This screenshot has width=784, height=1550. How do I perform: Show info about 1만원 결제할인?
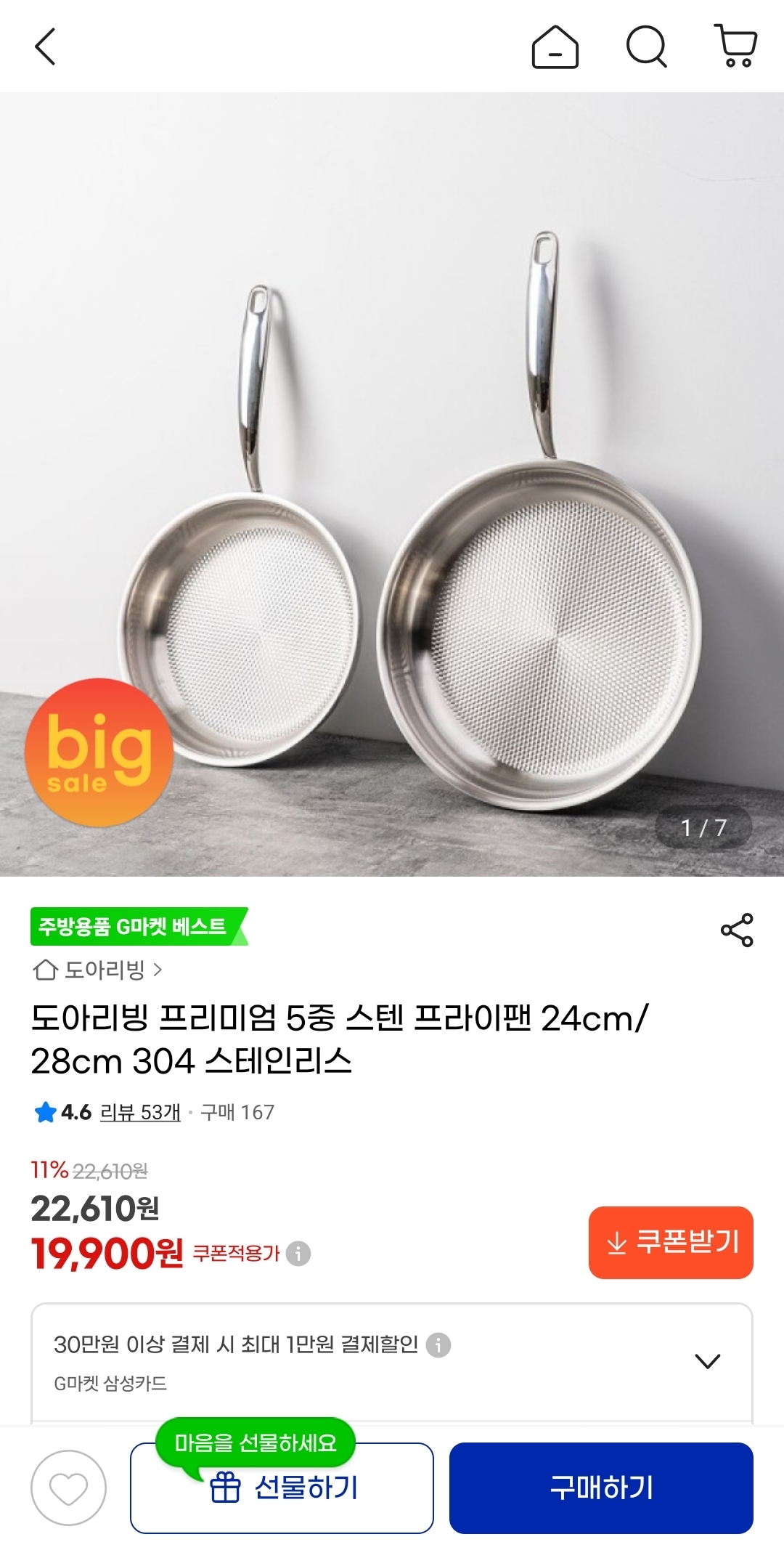[x=438, y=1345]
